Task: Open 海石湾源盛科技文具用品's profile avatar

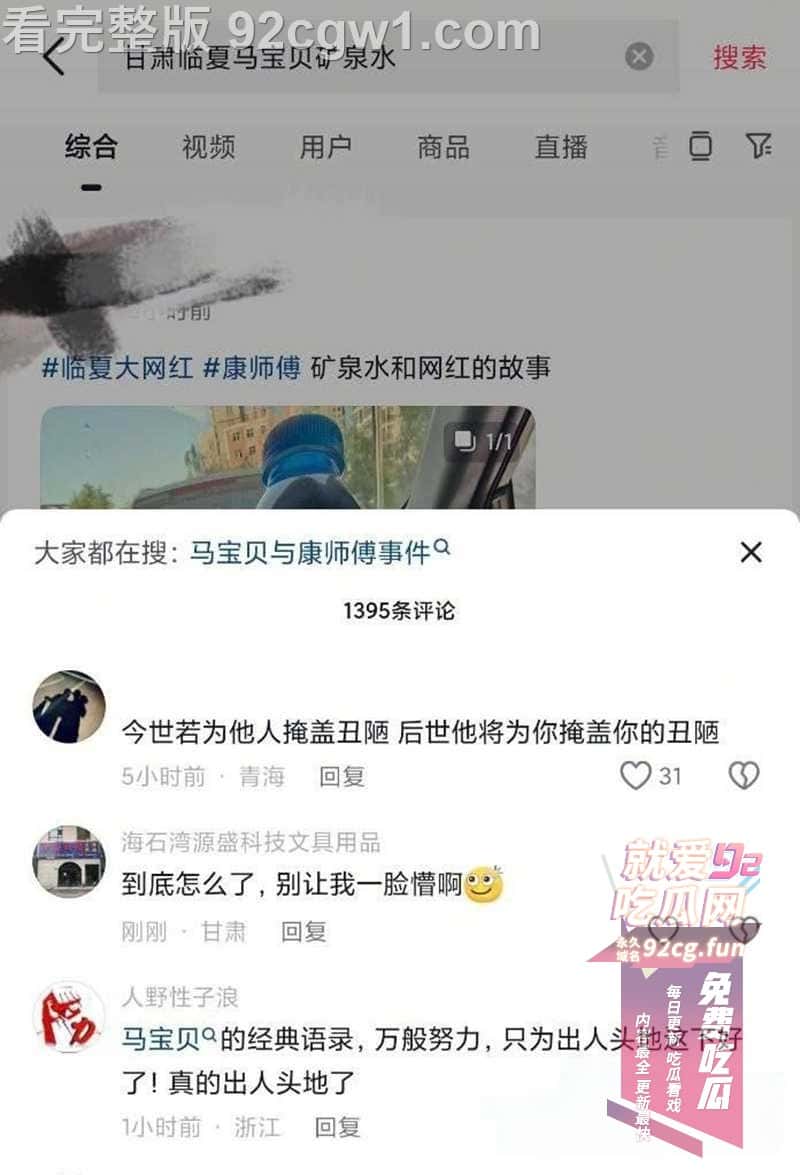Action: pyautogui.click(x=69, y=861)
